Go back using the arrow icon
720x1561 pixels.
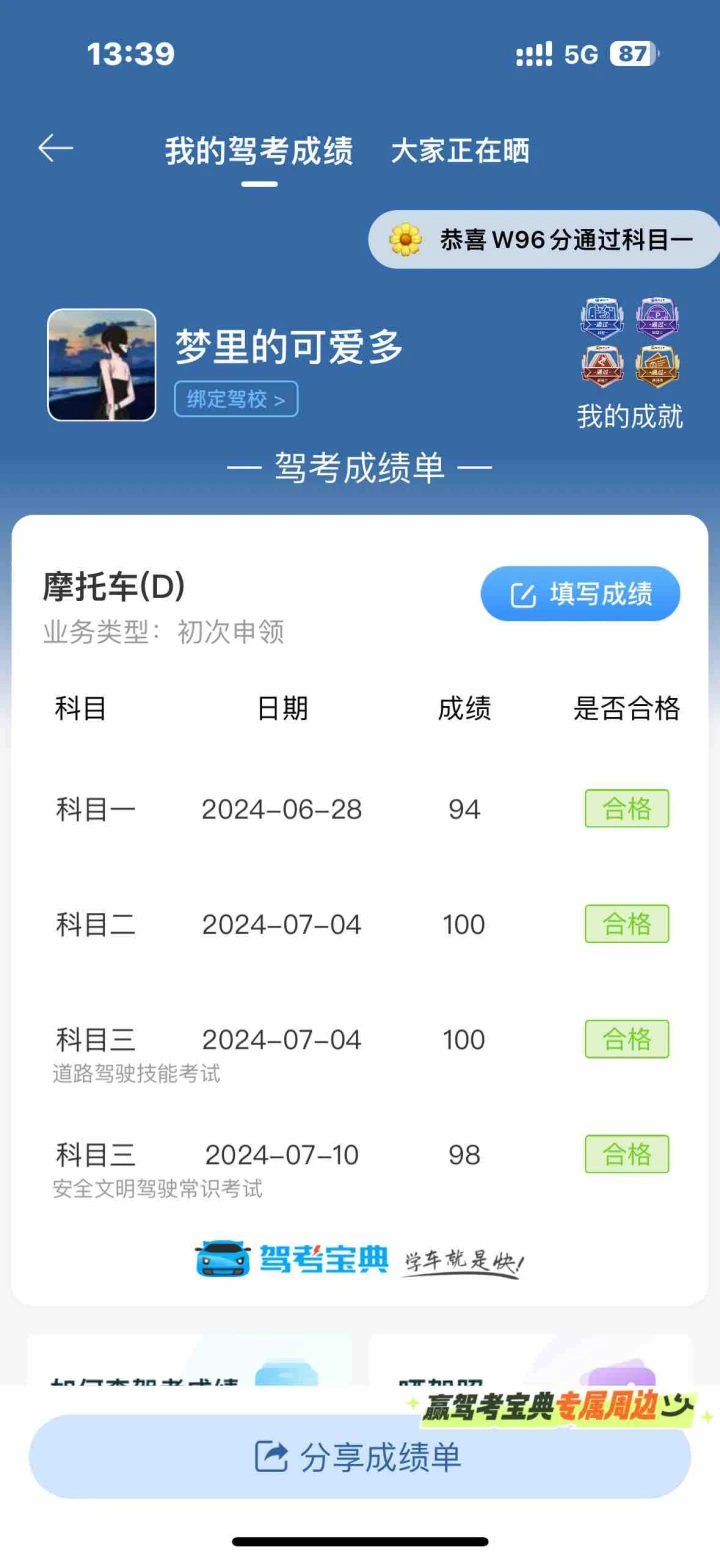(x=56, y=149)
